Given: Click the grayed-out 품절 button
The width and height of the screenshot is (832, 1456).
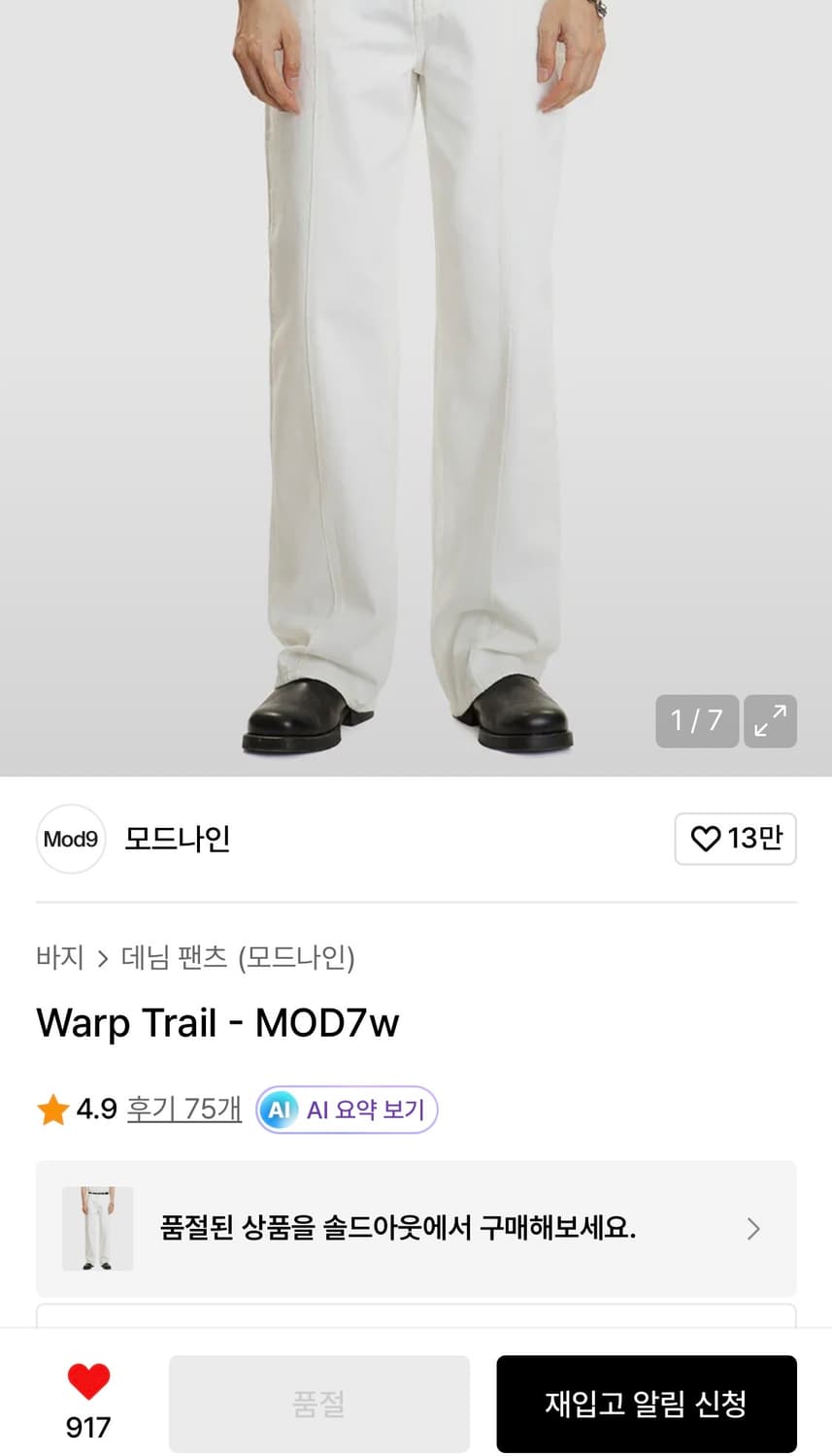Looking at the screenshot, I should coord(318,1404).
